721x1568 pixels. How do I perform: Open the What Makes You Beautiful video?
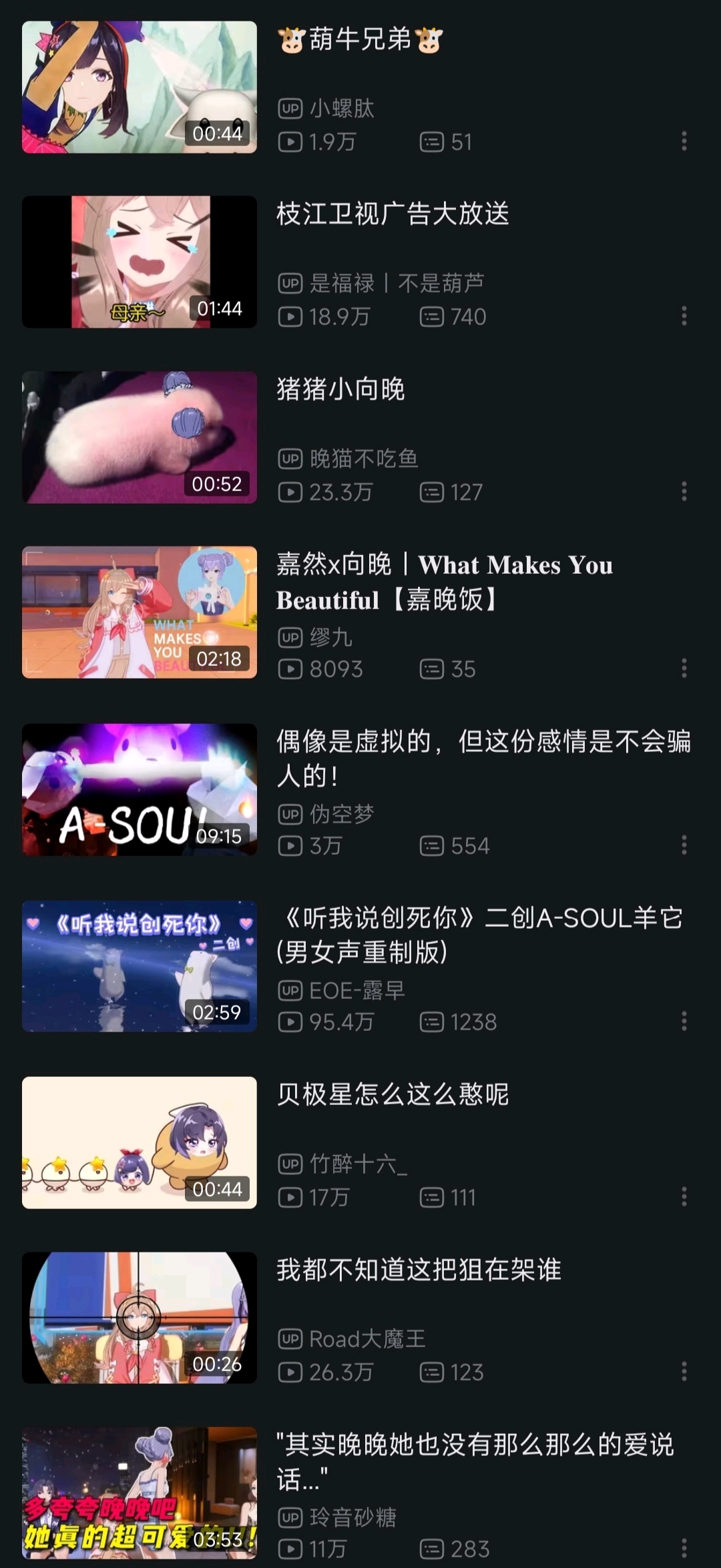[x=139, y=613]
